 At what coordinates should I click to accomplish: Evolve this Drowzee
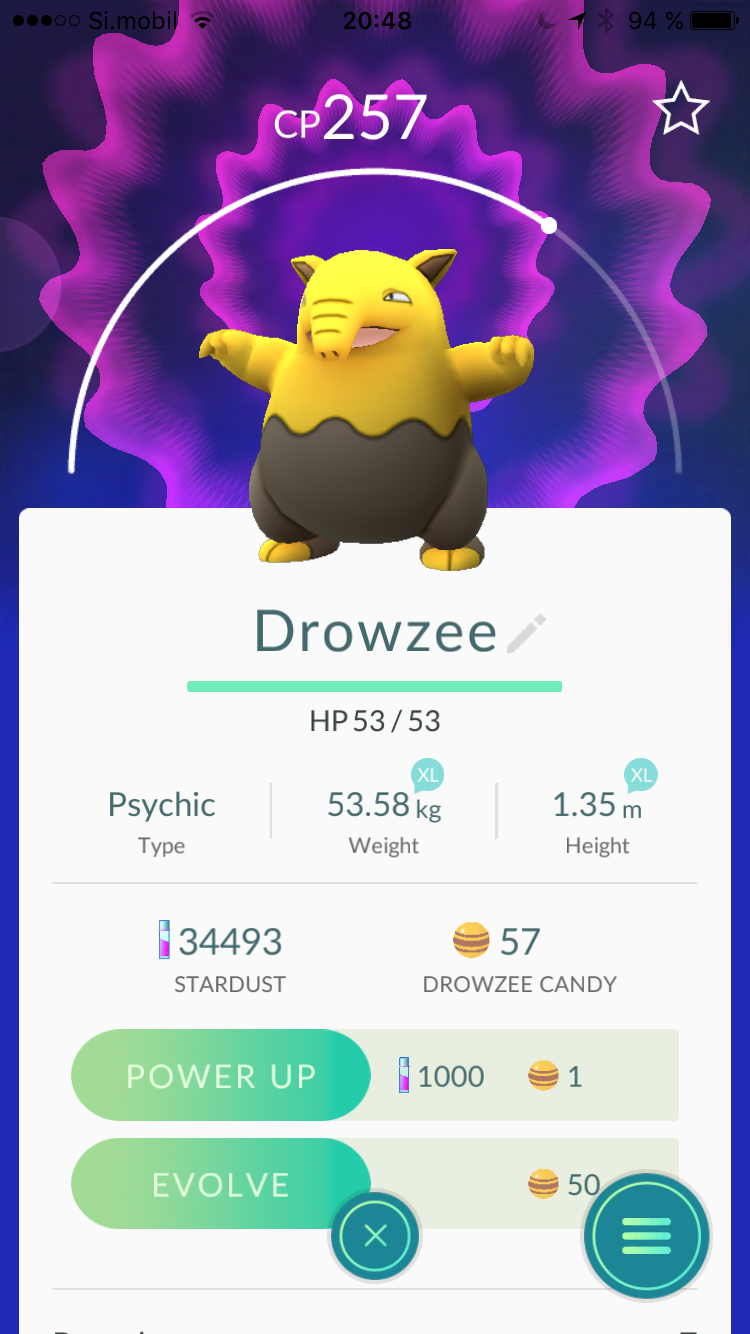pos(221,1184)
